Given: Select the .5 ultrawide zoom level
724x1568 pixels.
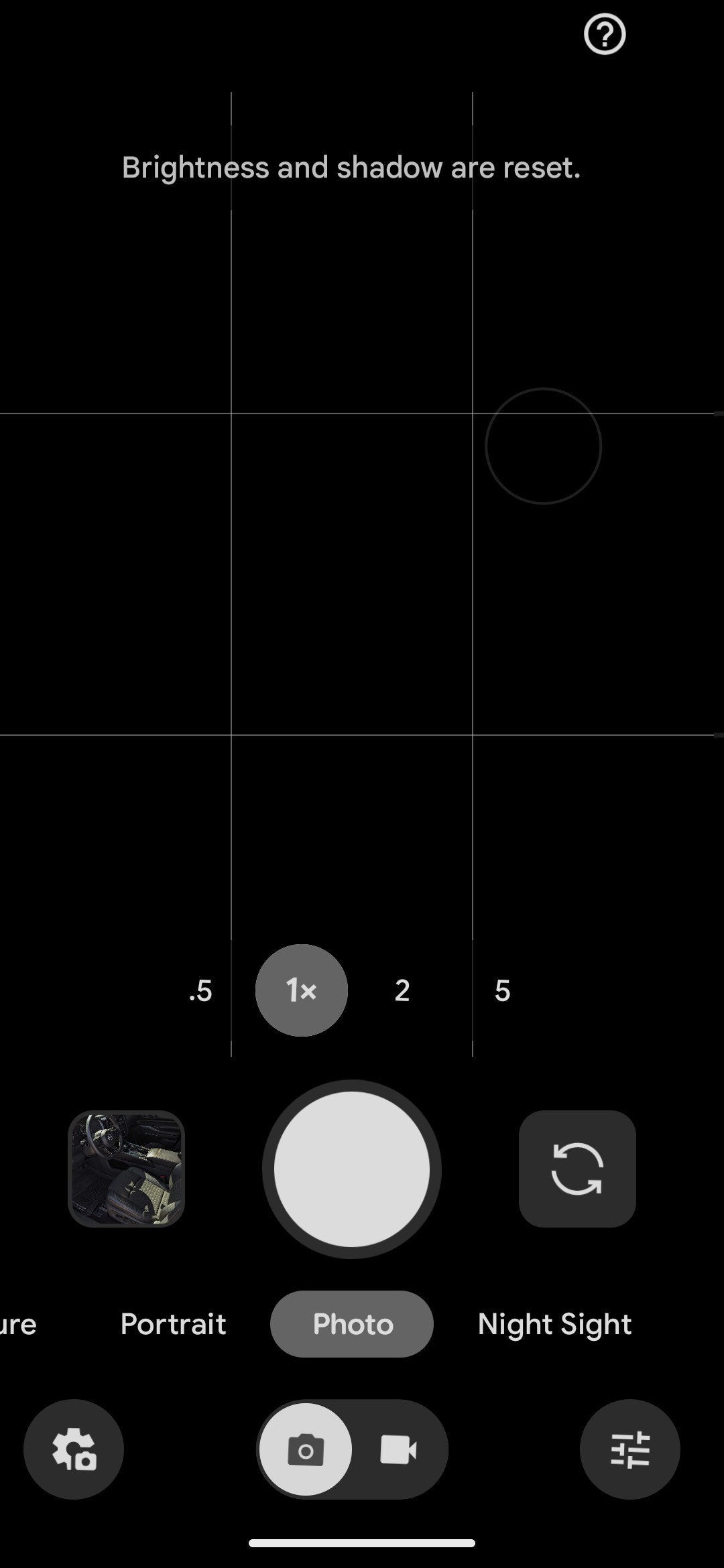Looking at the screenshot, I should click(x=200, y=990).
